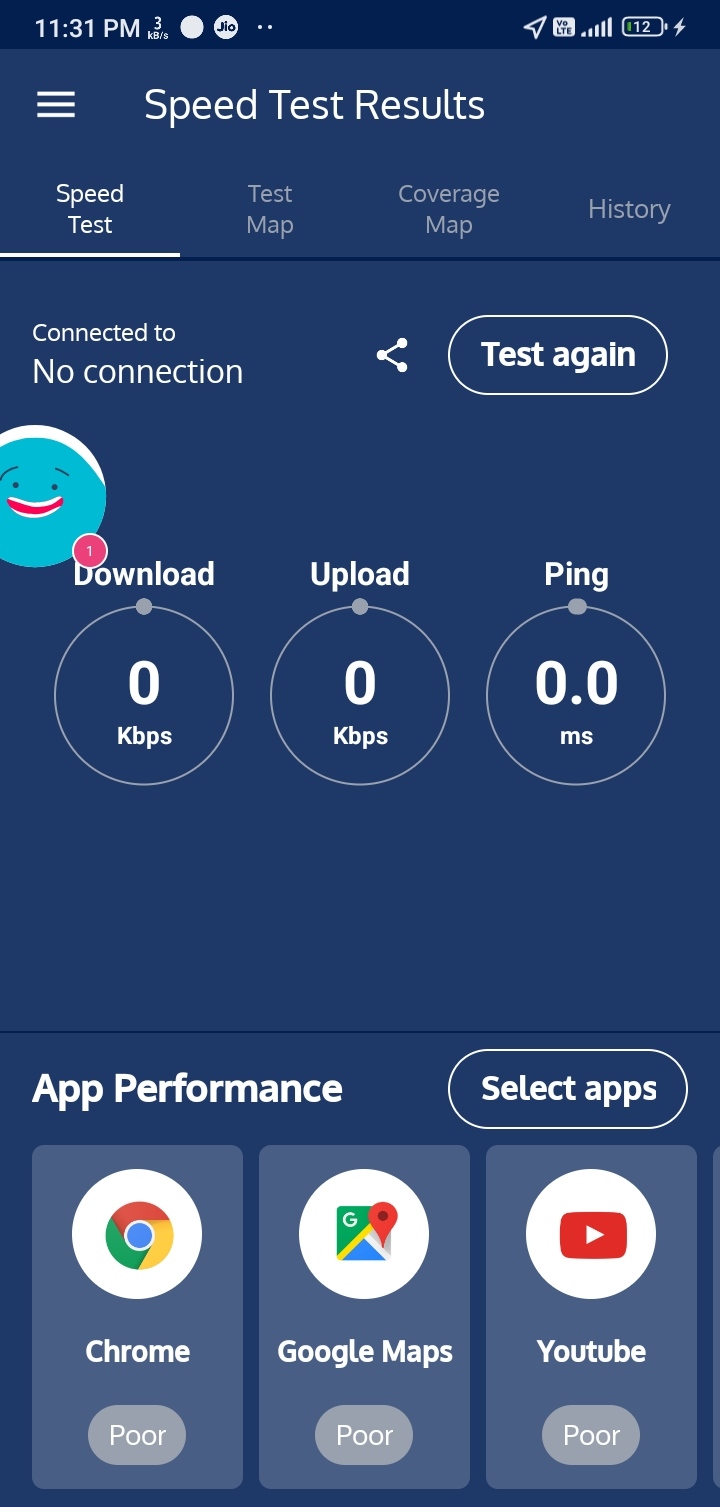Image resolution: width=720 pixels, height=1507 pixels.
Task: Switch to the Coverage Map tab
Action: (448, 209)
